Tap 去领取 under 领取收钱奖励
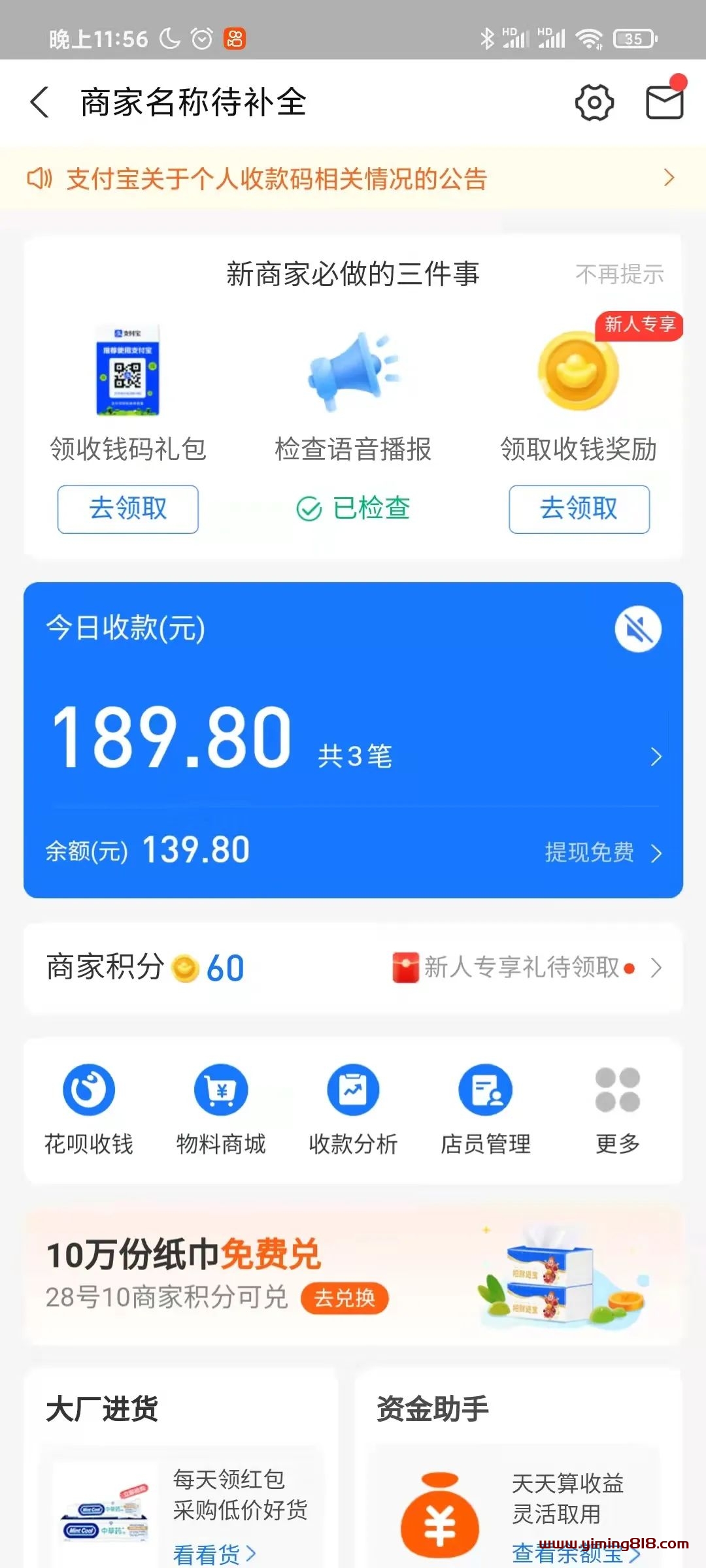Image resolution: width=706 pixels, height=1568 pixels. pyautogui.click(x=579, y=509)
